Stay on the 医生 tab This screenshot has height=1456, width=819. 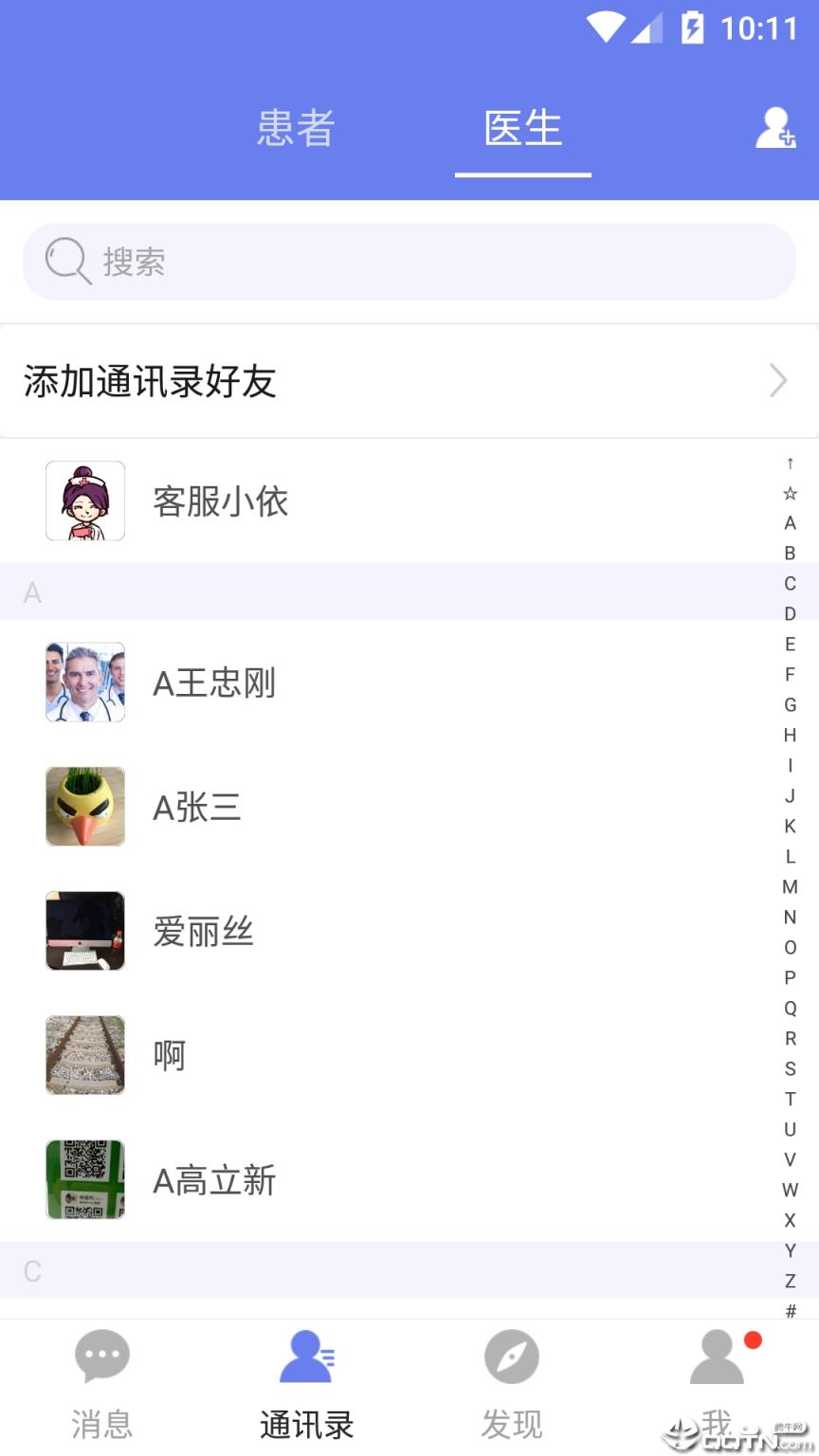522,130
